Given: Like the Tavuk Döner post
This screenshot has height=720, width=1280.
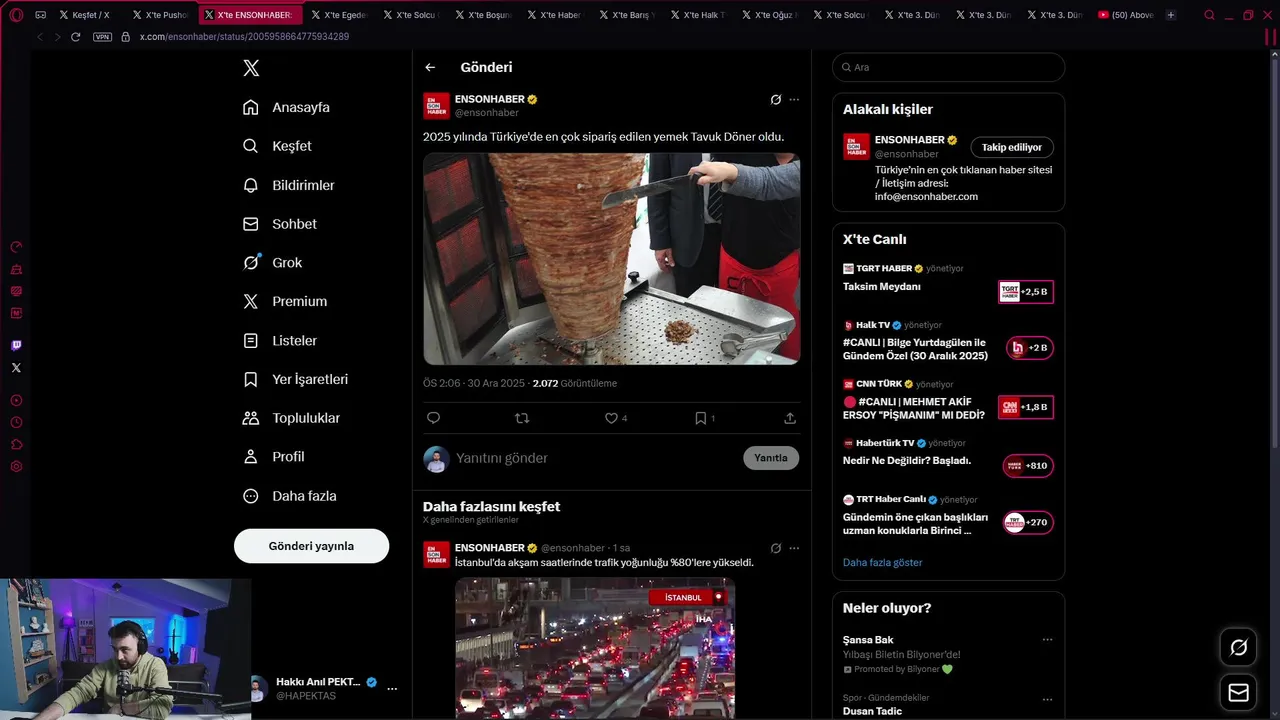Looking at the screenshot, I should point(611,418).
